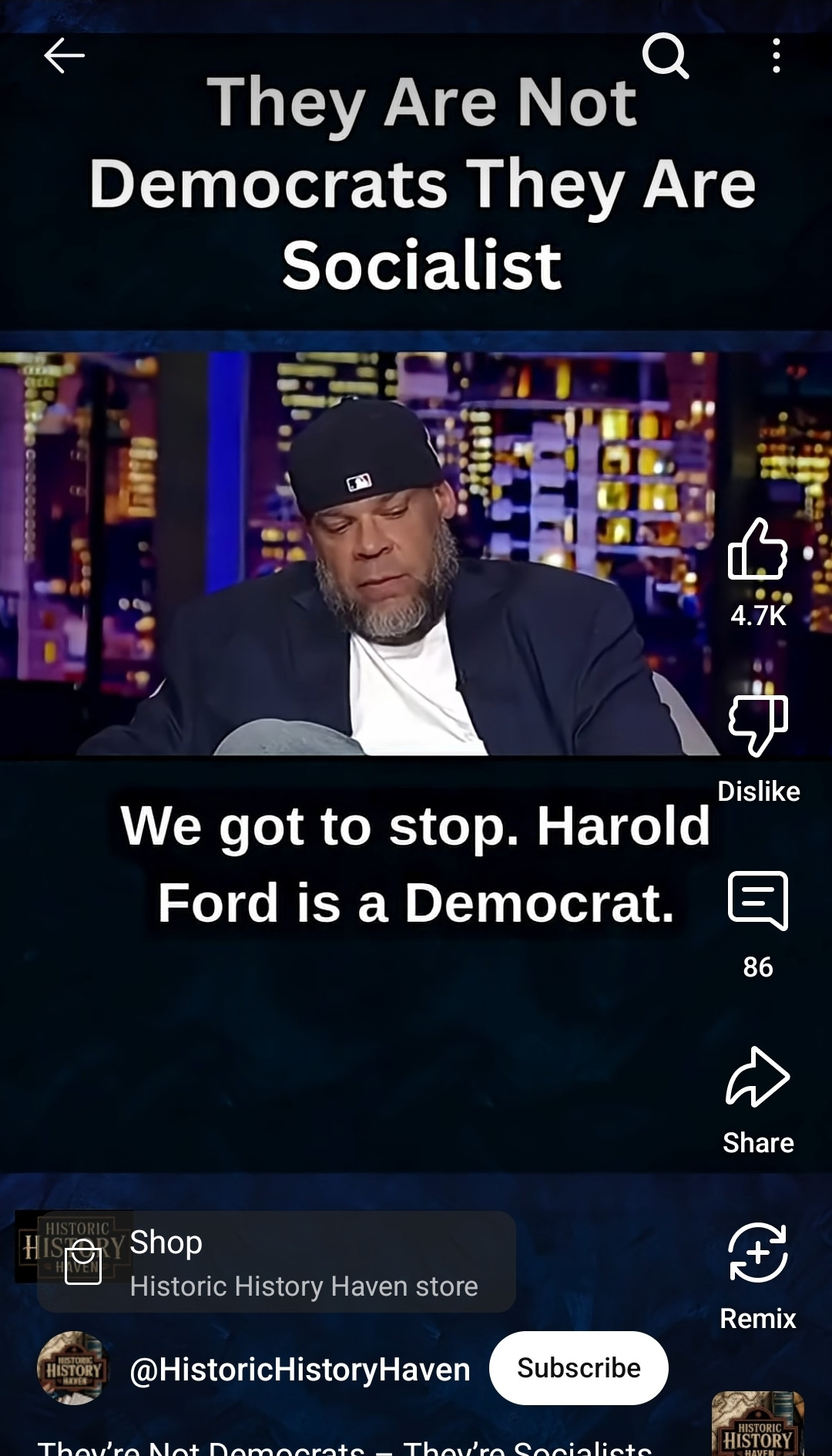Open the sound thumbnail for this Short
832x1456 pixels.
[757, 1426]
